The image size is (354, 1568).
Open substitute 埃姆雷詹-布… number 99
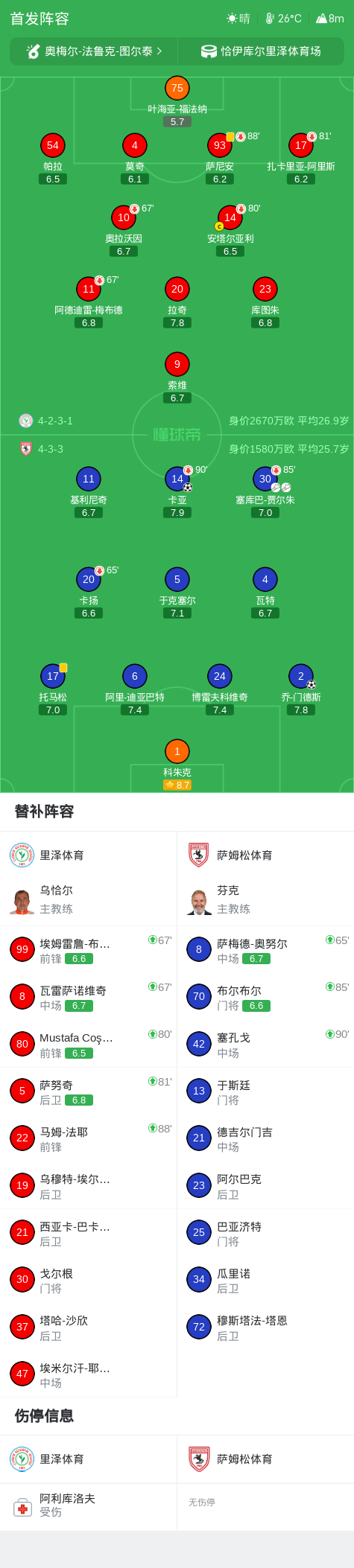click(x=89, y=950)
